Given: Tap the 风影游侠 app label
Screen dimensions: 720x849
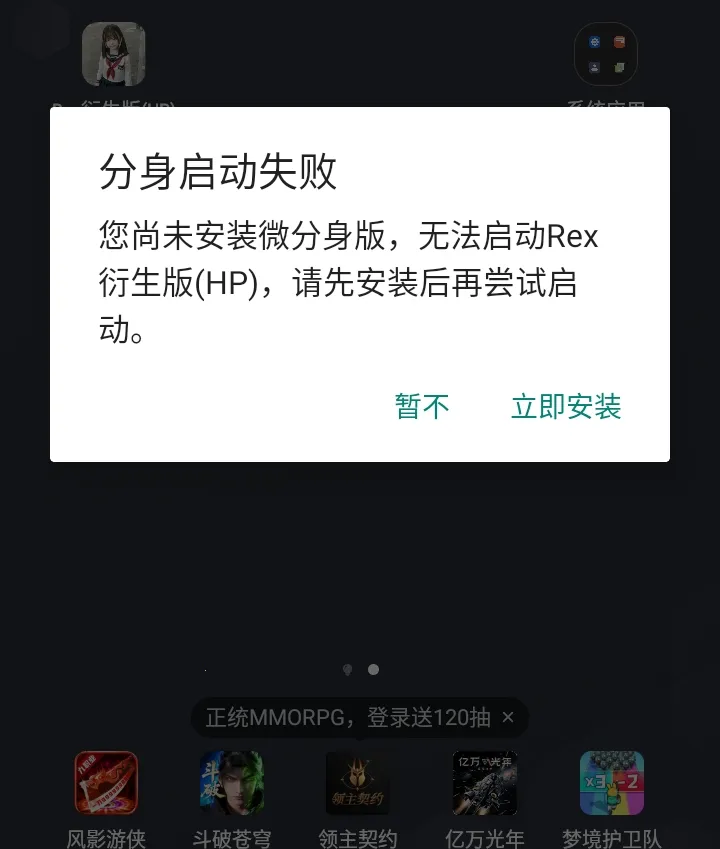Looking at the screenshot, I should 105,839.
